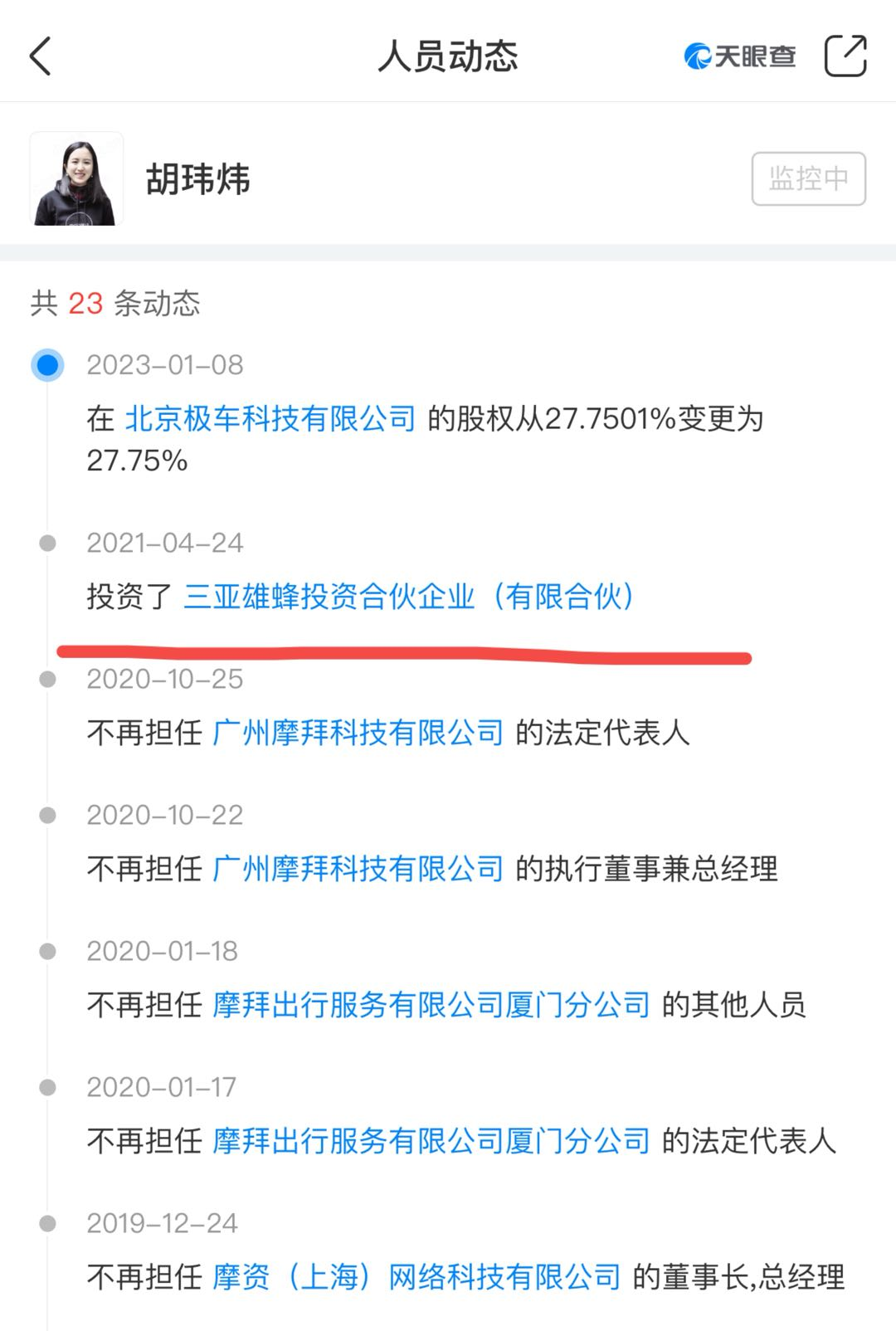Share this page via the export icon
Image resolution: width=896 pixels, height=1331 pixels.
coord(845,56)
